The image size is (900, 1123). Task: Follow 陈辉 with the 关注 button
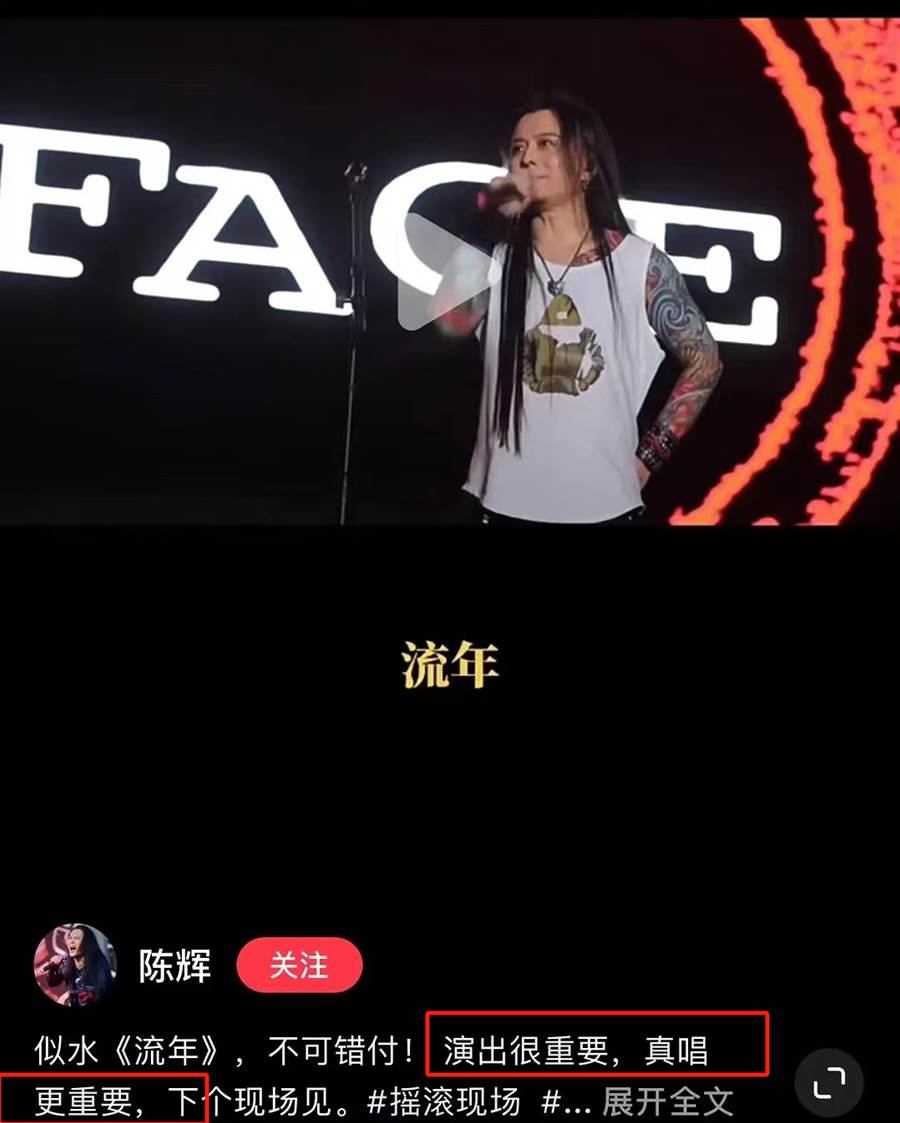[299, 966]
